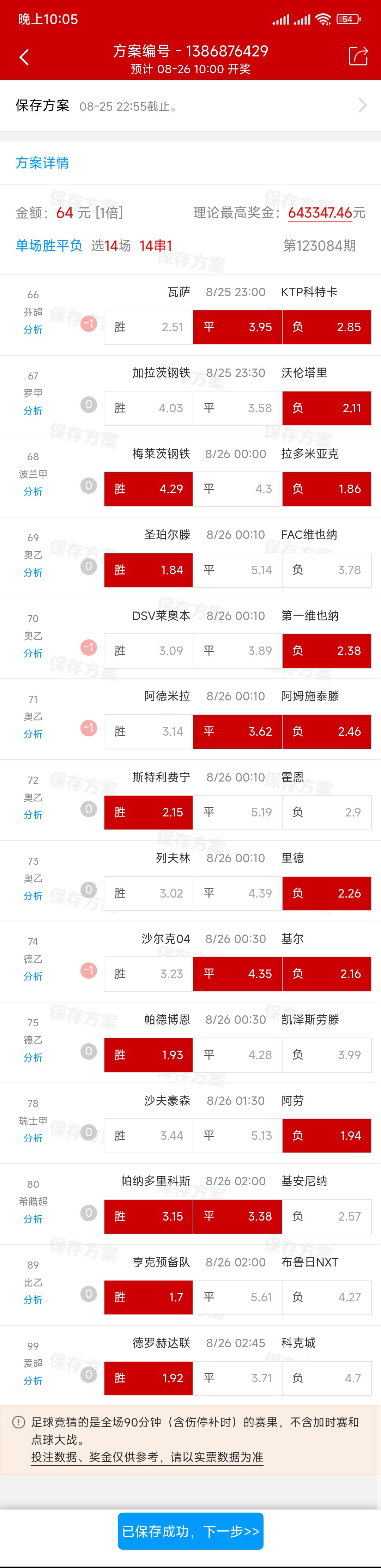Viewport: 381px width, 1568px height.
Task: Toggle 平 4.35 for 沙尔克04 match
Action: click(237, 974)
